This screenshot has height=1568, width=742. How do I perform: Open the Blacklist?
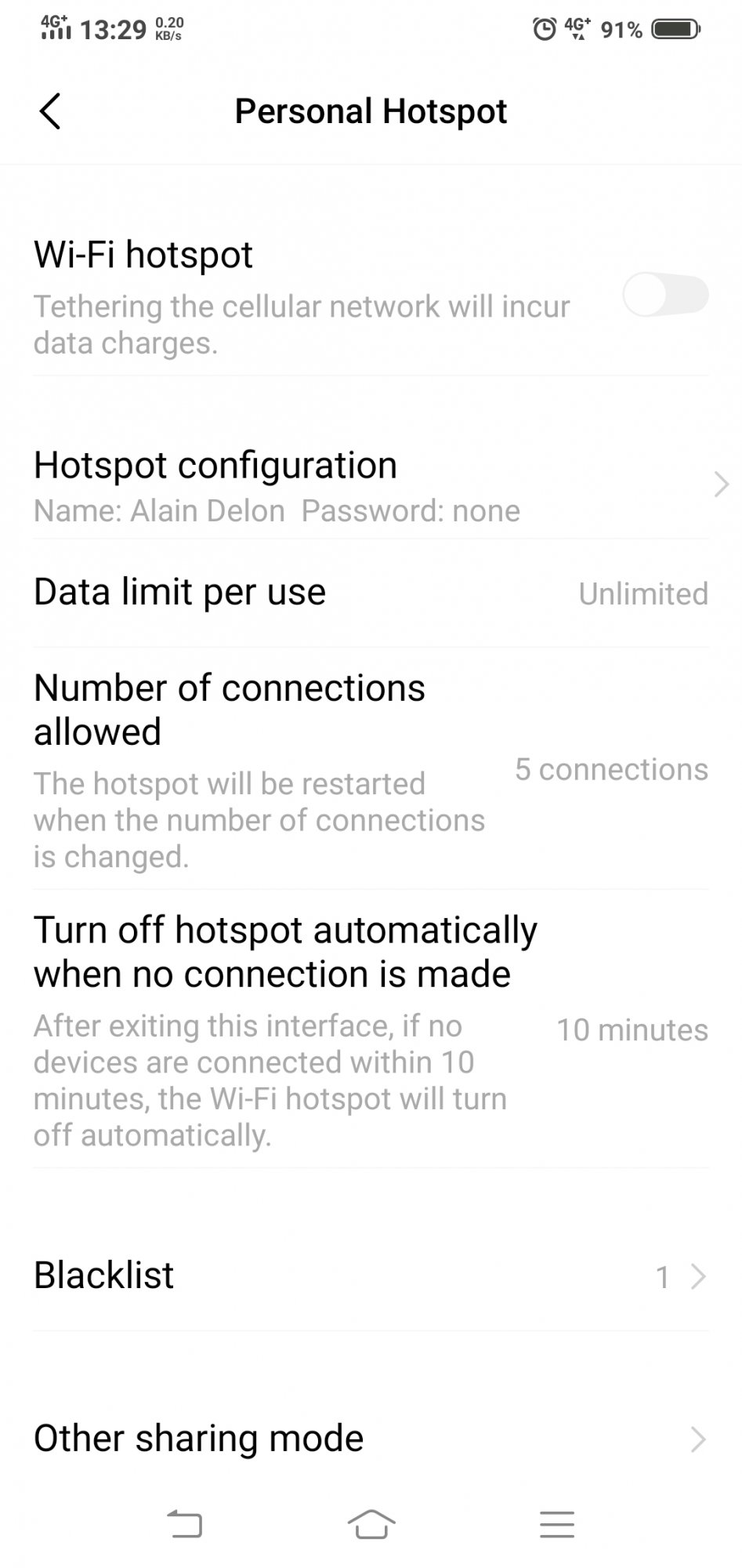pos(371,1276)
